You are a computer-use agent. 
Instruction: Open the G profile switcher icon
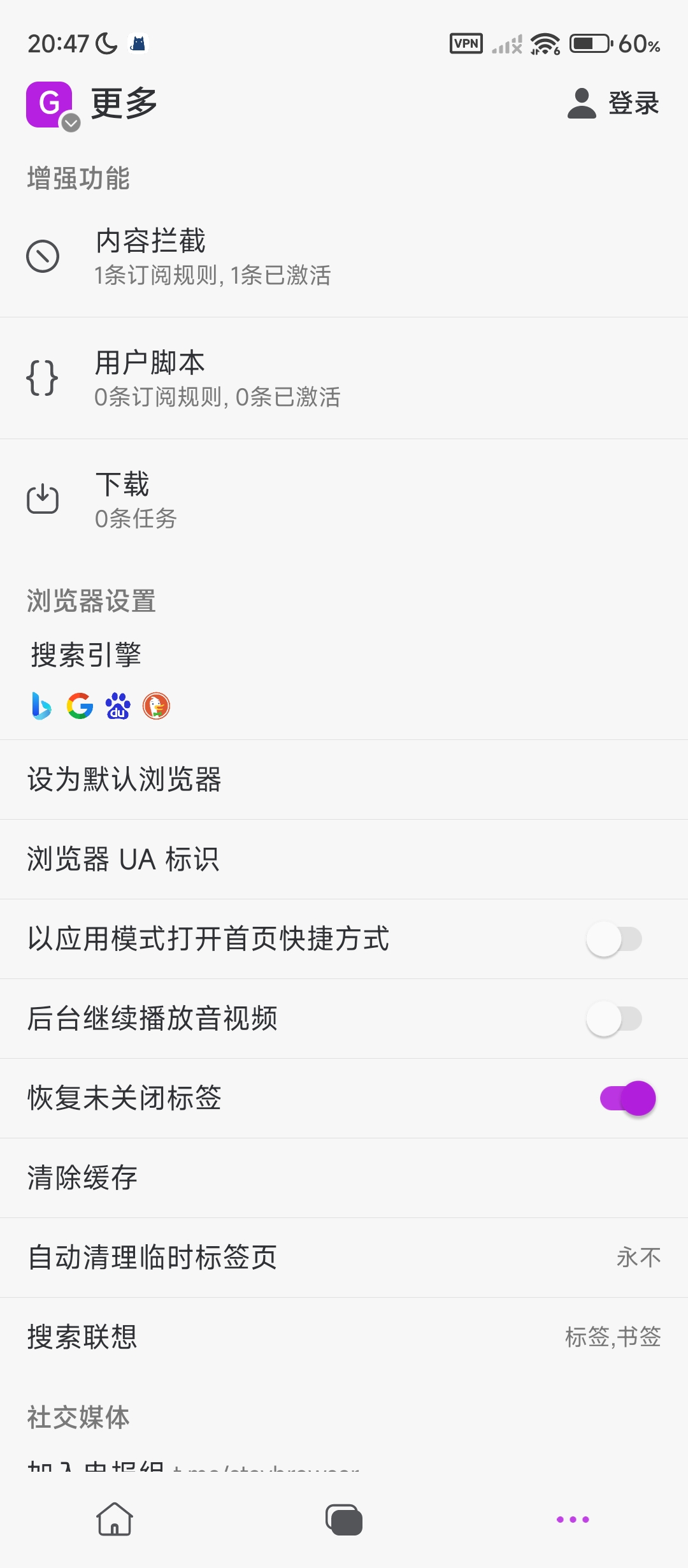53,106
